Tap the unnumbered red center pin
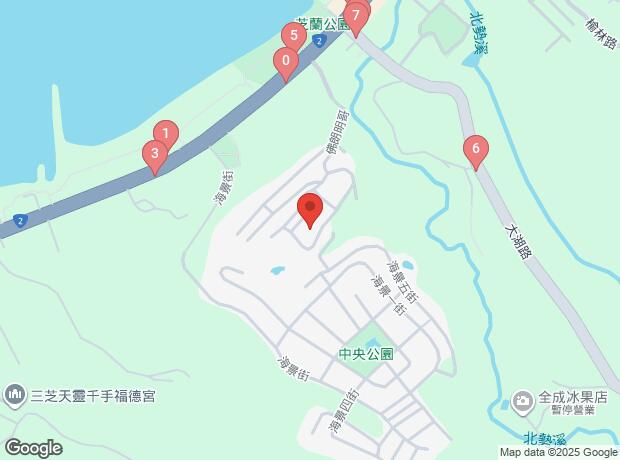 coord(310,209)
